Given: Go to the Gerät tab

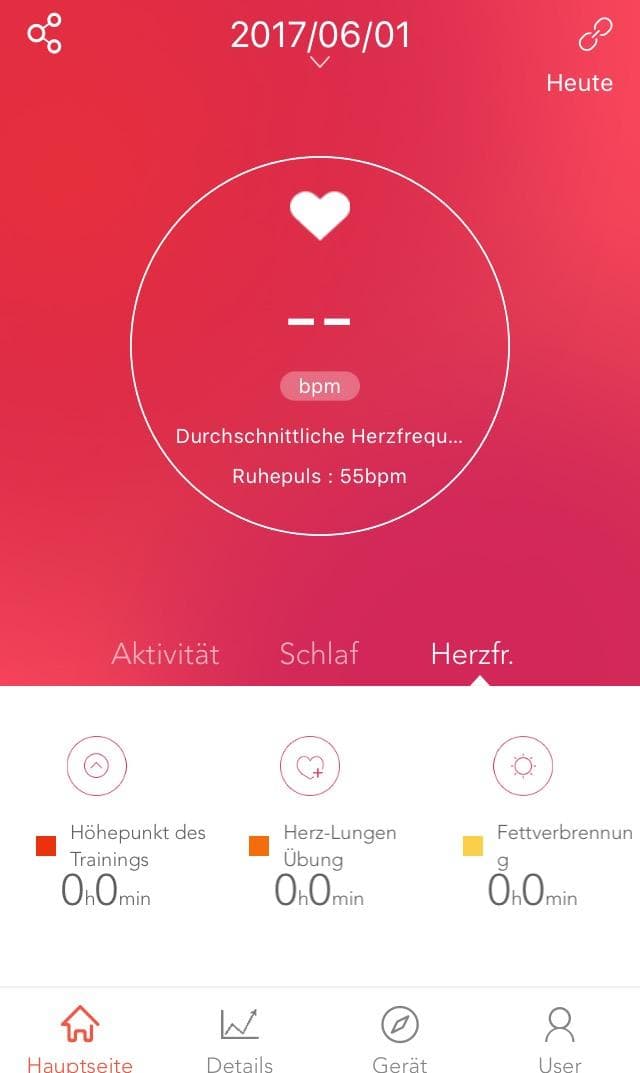Looking at the screenshot, I should click(x=400, y=1039).
